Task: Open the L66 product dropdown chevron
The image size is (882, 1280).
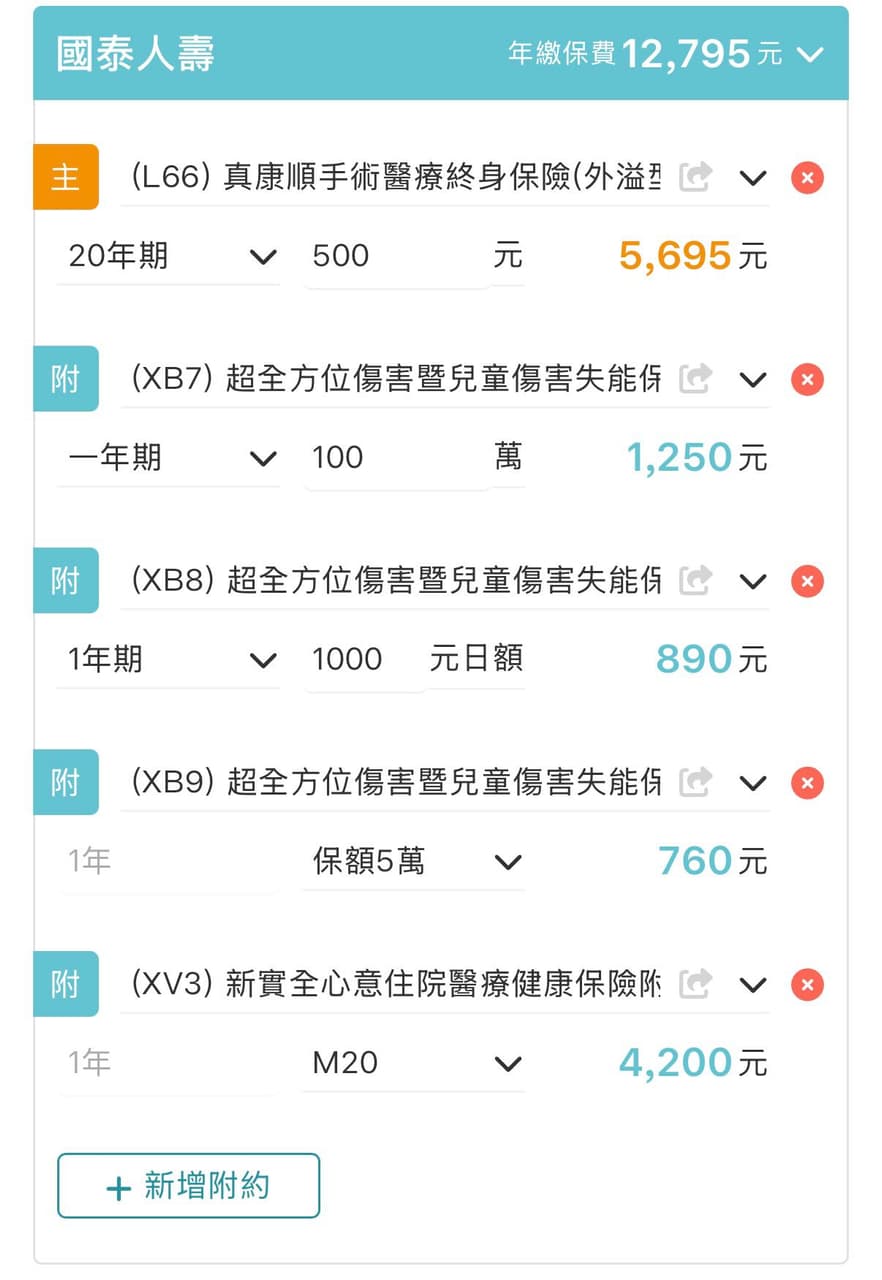Action: point(752,178)
